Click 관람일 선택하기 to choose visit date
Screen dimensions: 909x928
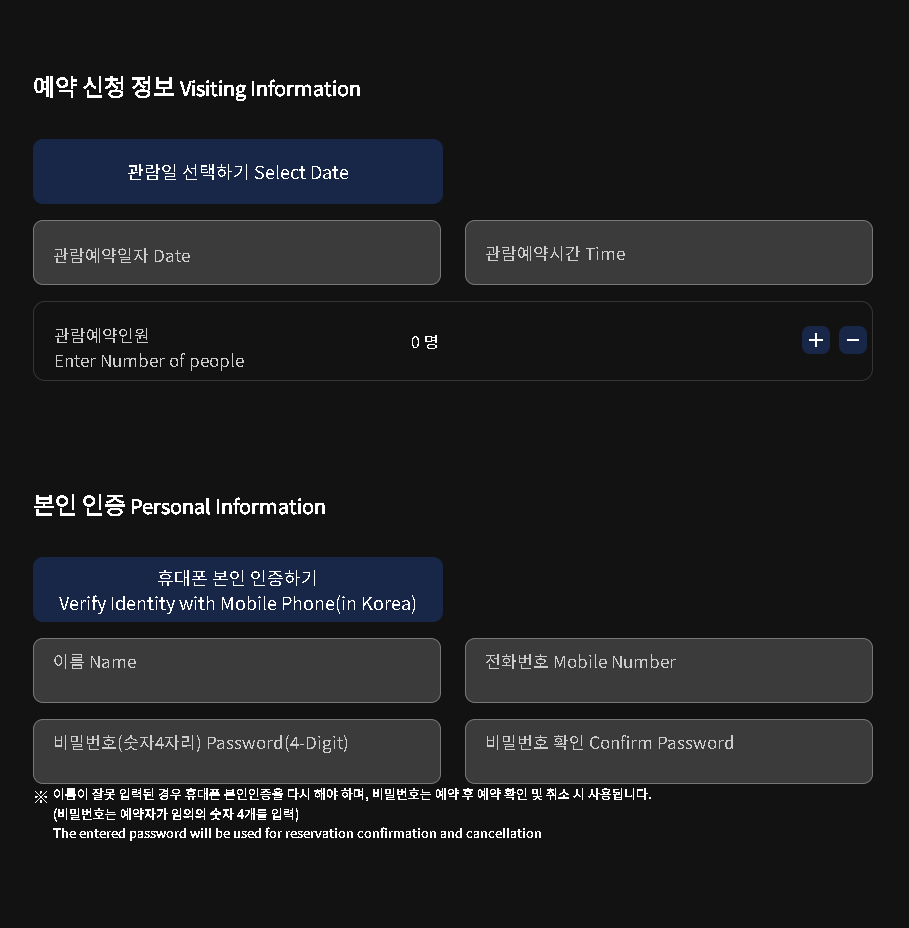tap(237, 171)
